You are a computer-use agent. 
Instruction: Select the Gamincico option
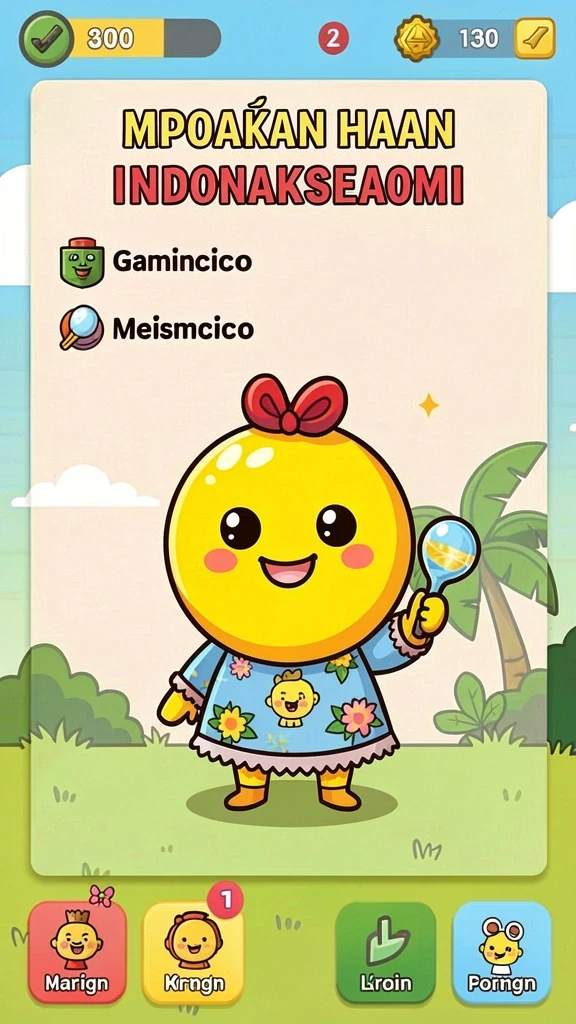click(155, 262)
